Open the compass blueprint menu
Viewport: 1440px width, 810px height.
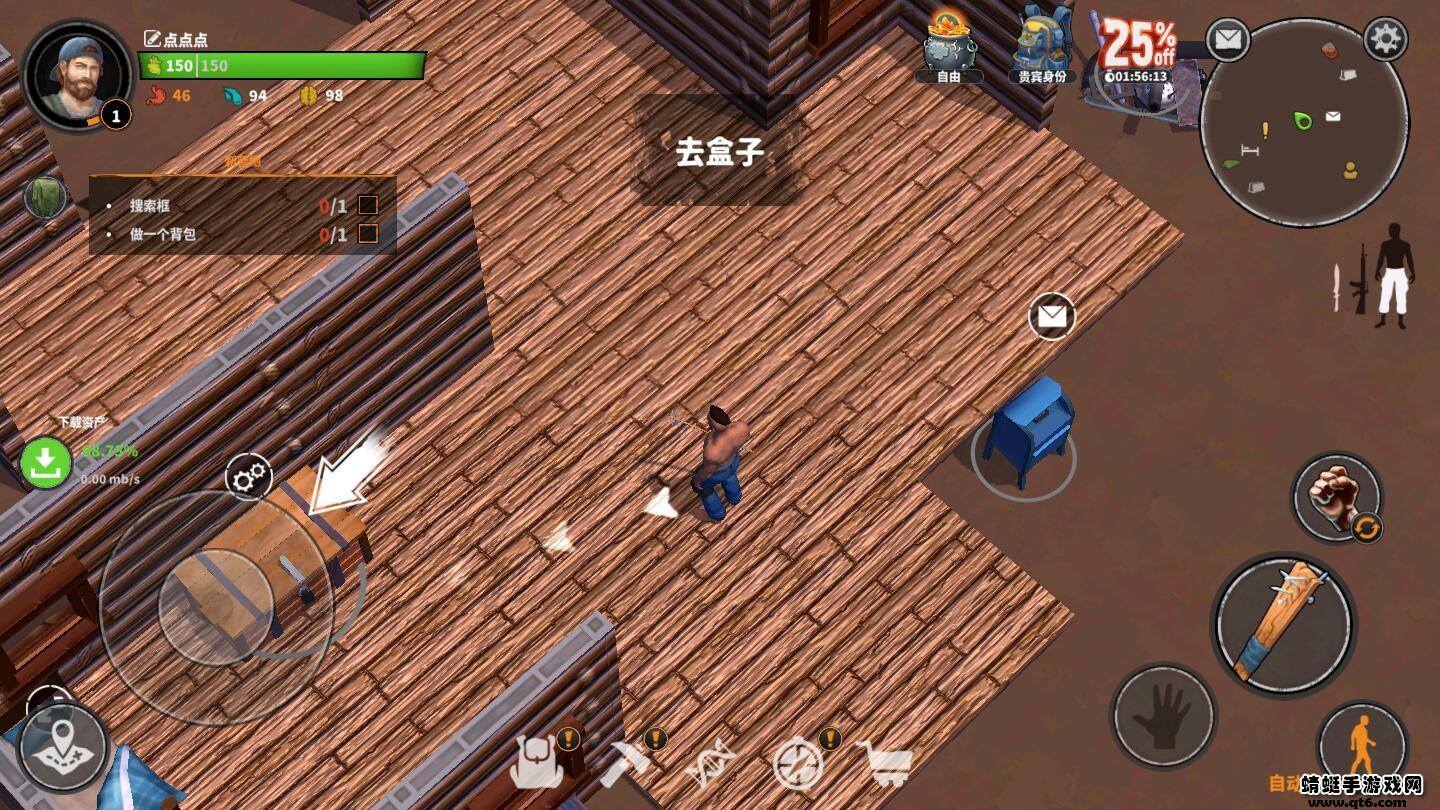[x=799, y=765]
